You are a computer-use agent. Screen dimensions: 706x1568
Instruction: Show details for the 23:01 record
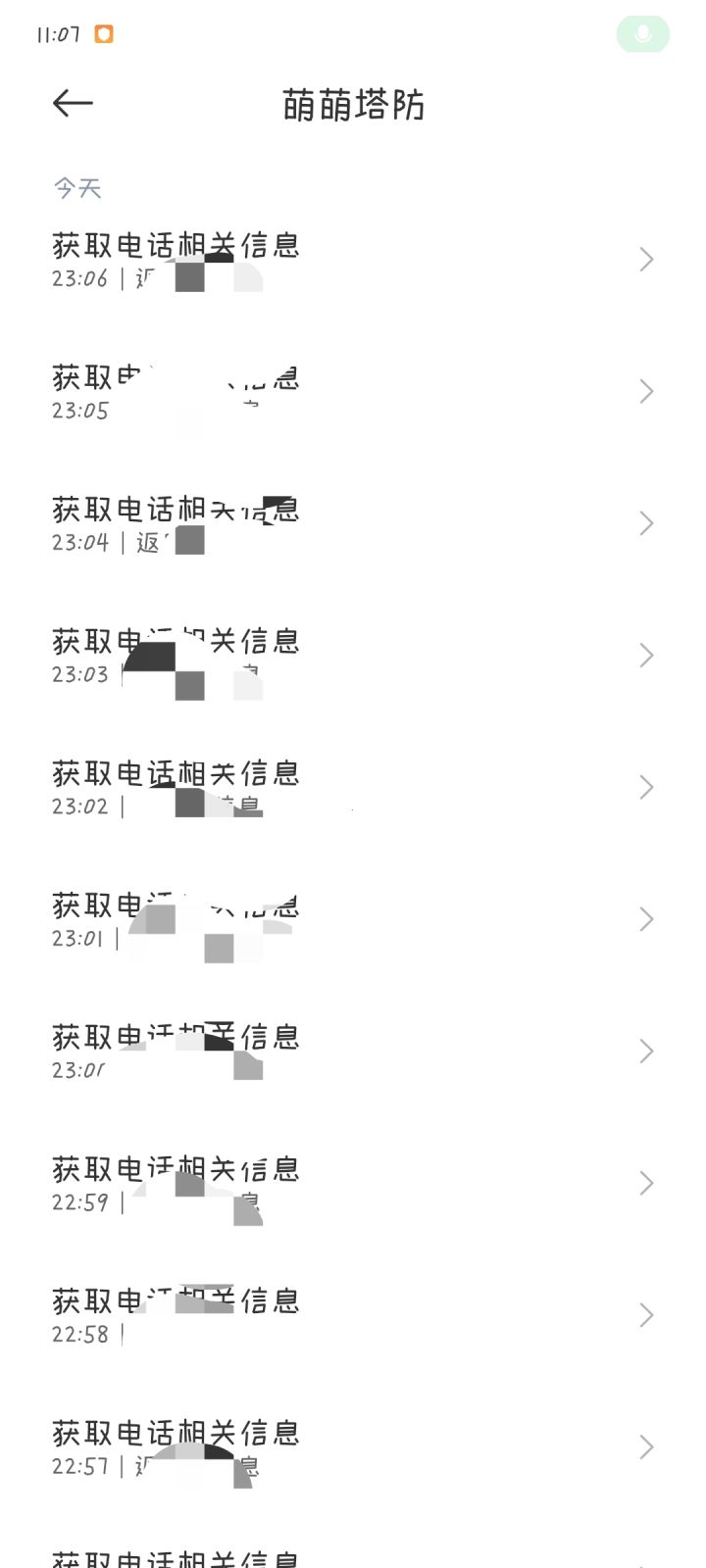[353, 920]
